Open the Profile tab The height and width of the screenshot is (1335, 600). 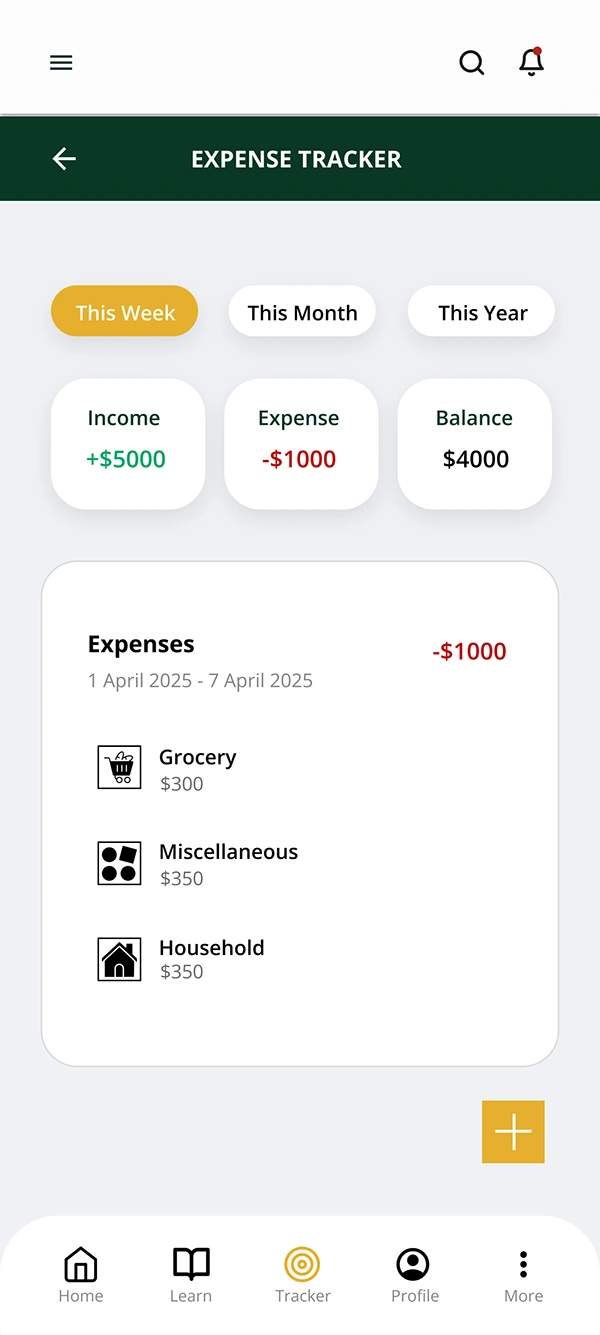pos(414,1276)
